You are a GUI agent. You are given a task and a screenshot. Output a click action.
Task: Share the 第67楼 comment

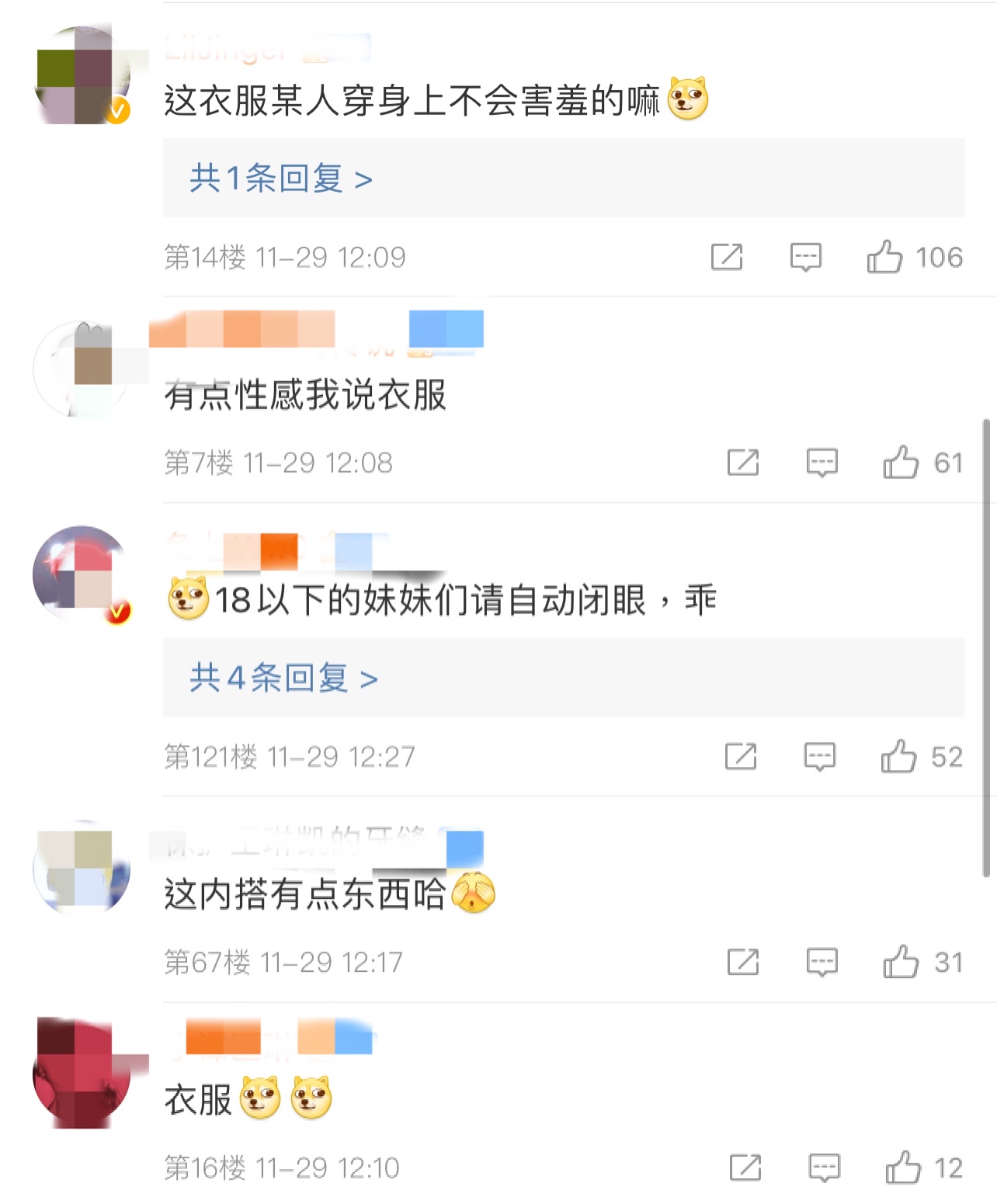pos(743,963)
